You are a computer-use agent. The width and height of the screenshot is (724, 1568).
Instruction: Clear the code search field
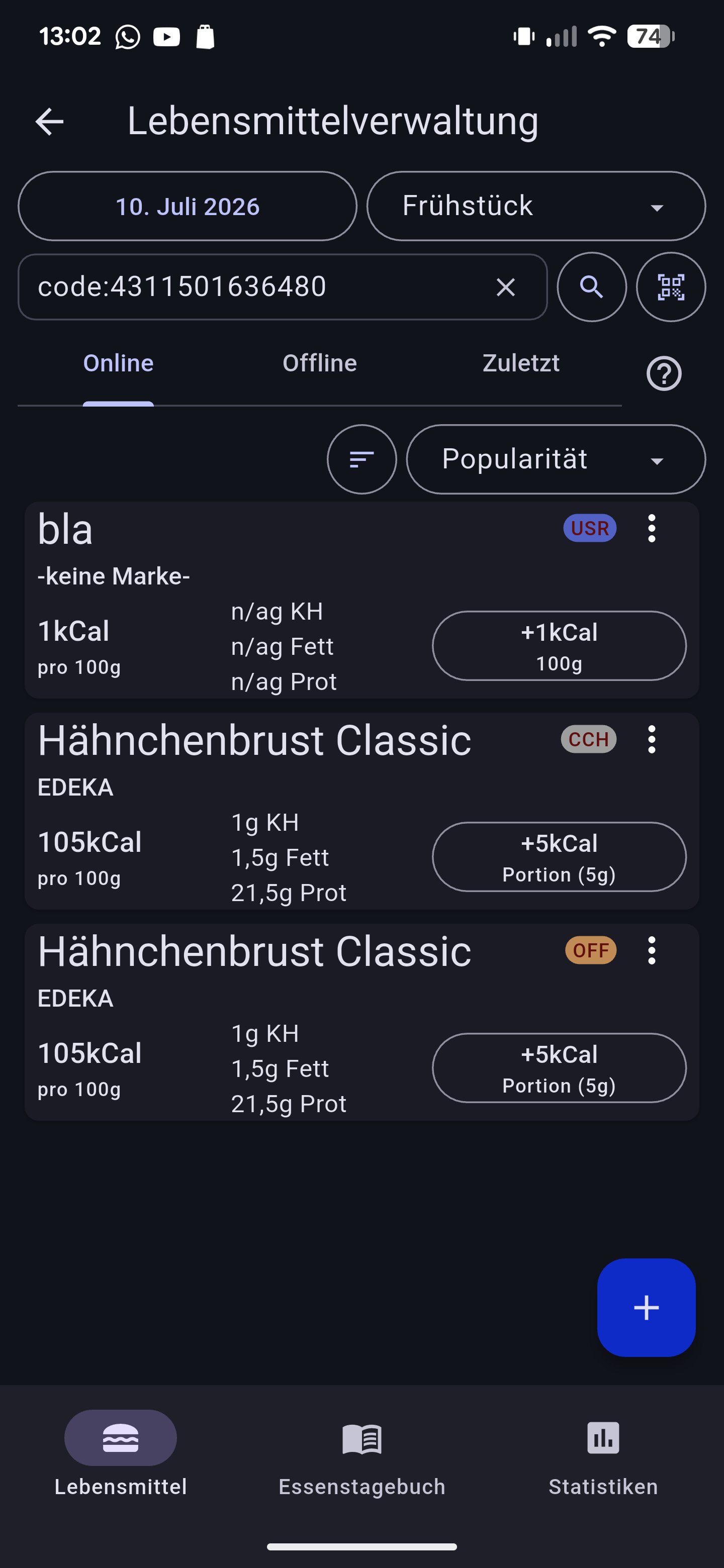coord(505,286)
